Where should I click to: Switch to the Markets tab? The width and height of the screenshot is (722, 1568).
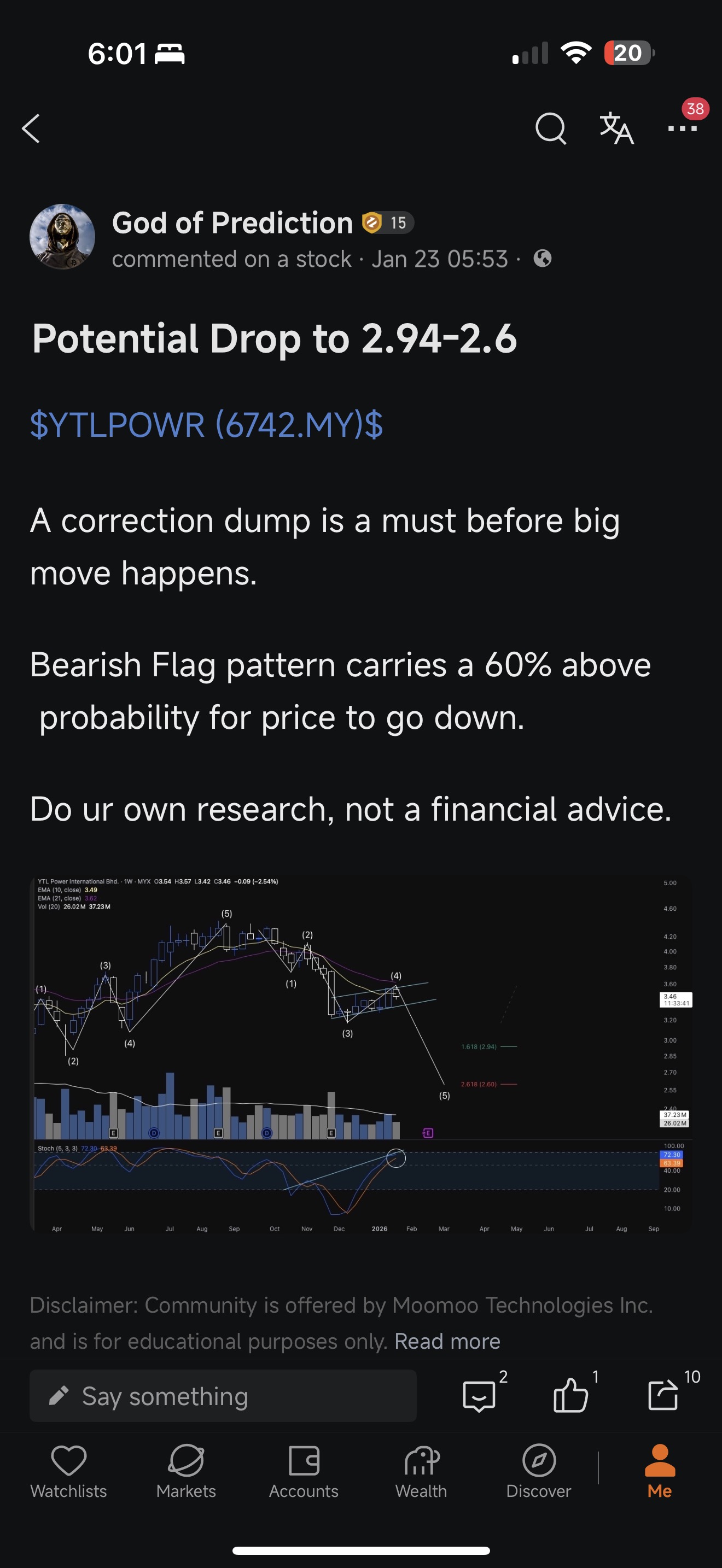(187, 1472)
